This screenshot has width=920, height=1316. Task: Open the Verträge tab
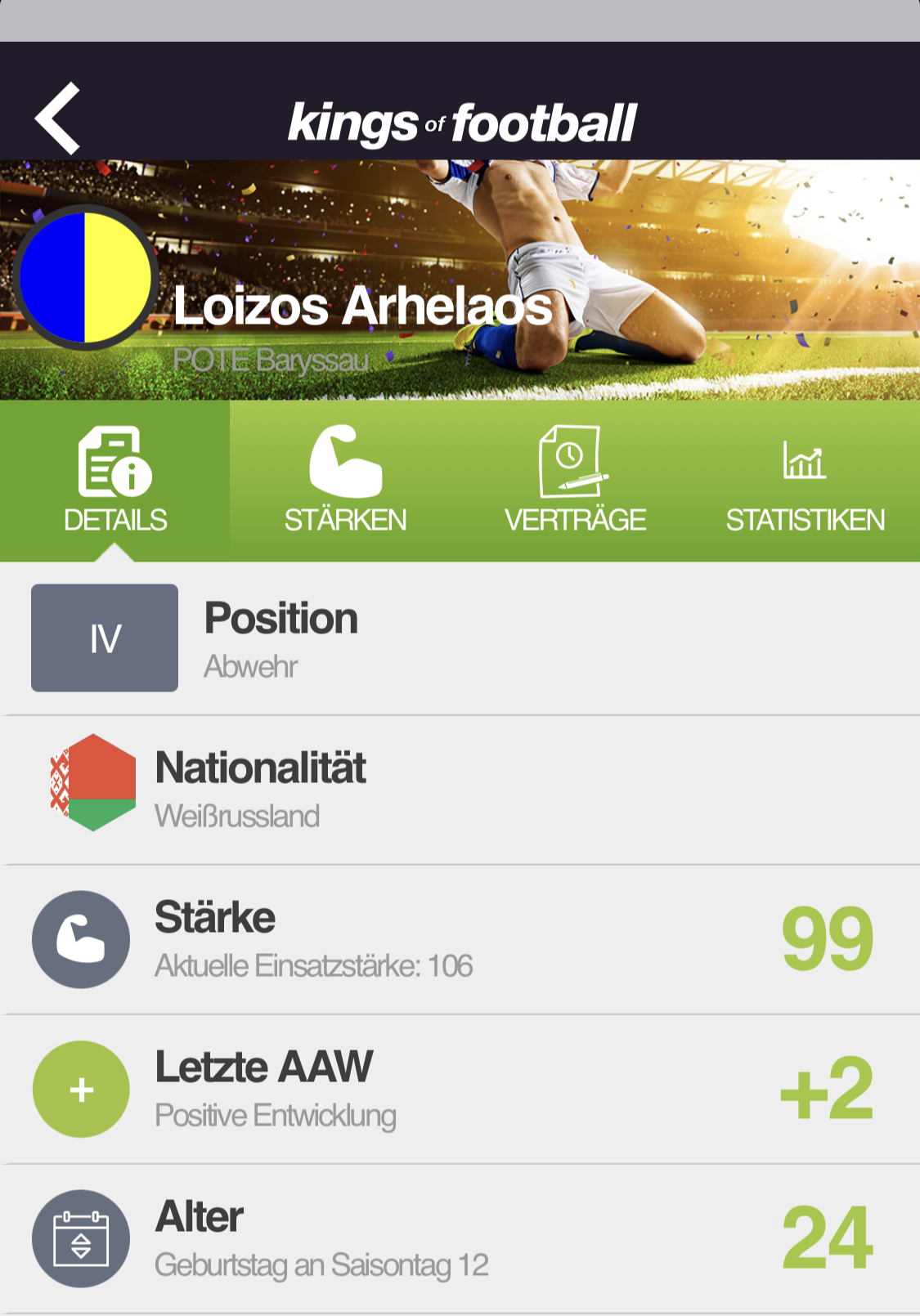[x=575, y=481]
